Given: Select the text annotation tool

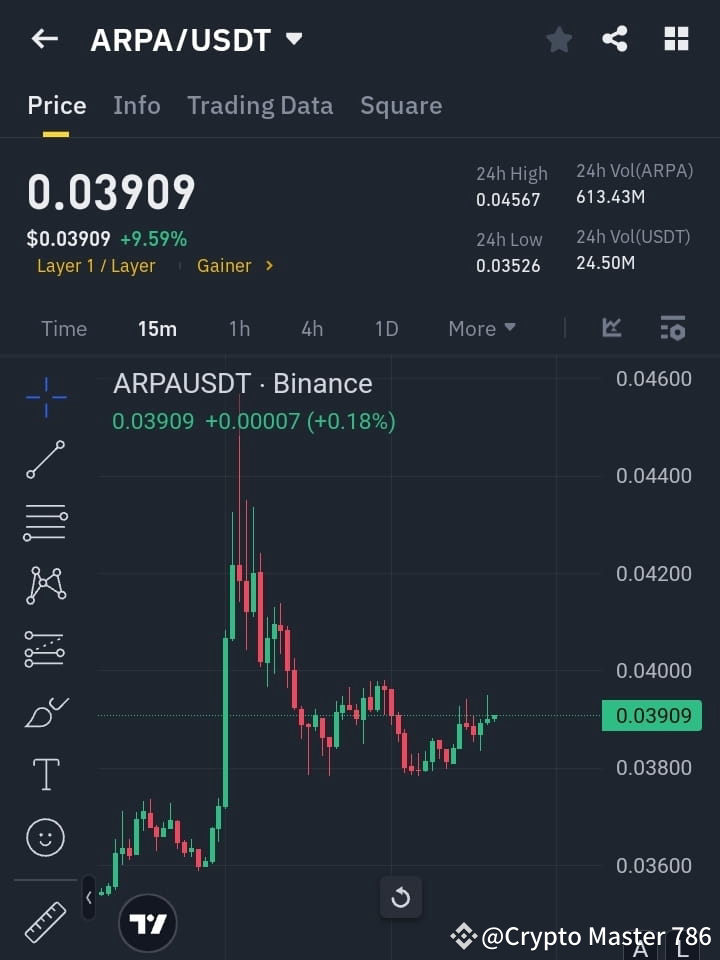Looking at the screenshot, I should [x=45, y=774].
